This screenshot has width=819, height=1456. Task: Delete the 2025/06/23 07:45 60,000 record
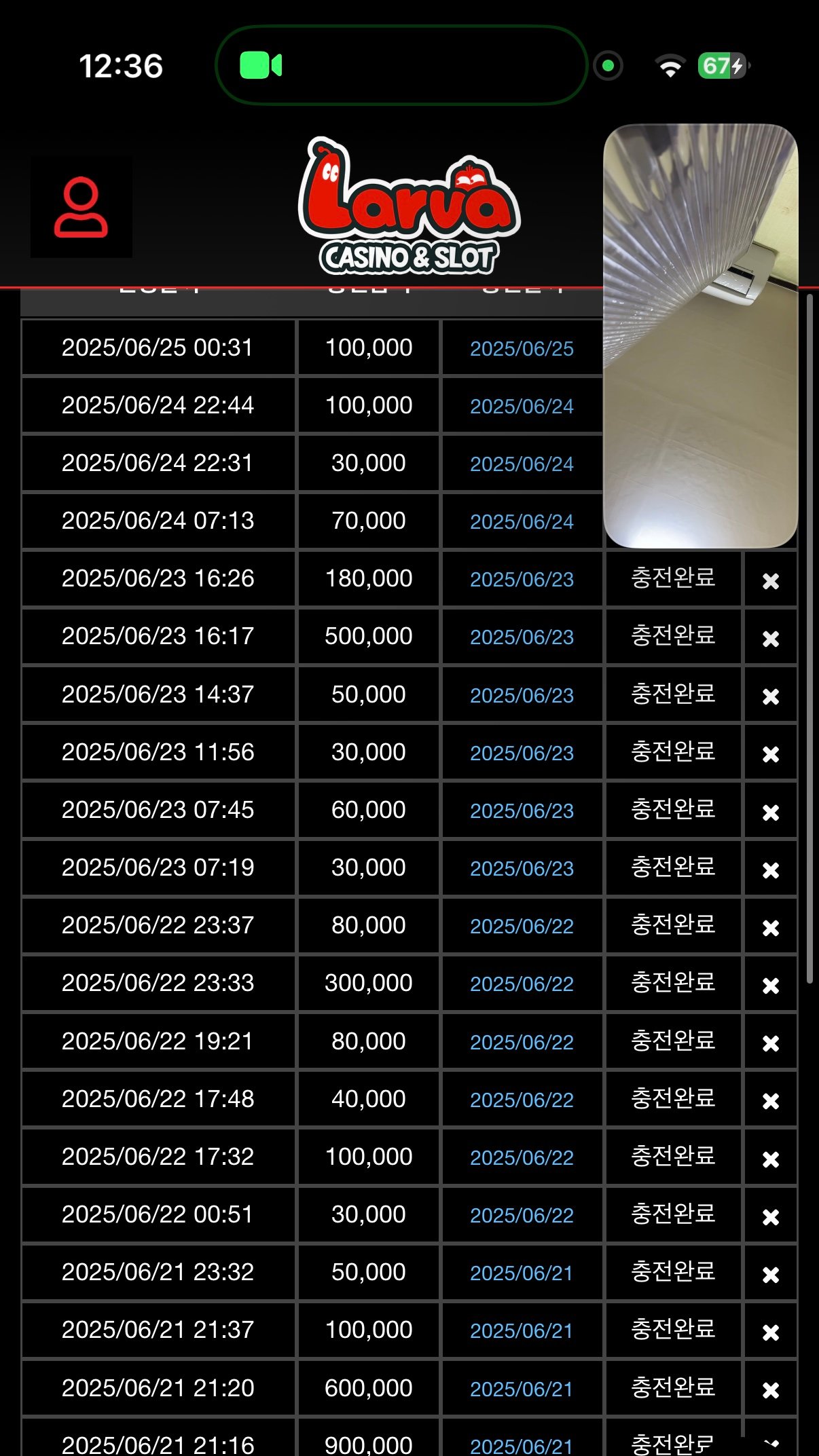[x=770, y=813]
